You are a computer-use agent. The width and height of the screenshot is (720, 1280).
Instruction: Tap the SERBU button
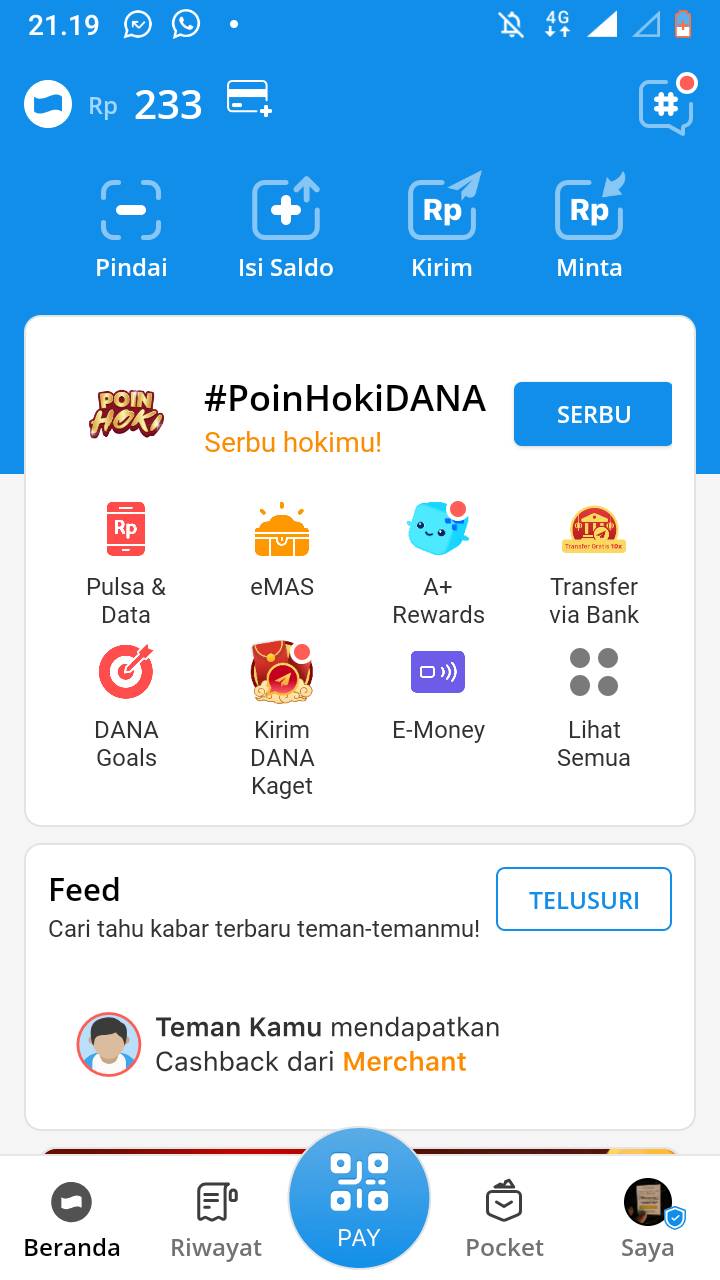pos(593,414)
